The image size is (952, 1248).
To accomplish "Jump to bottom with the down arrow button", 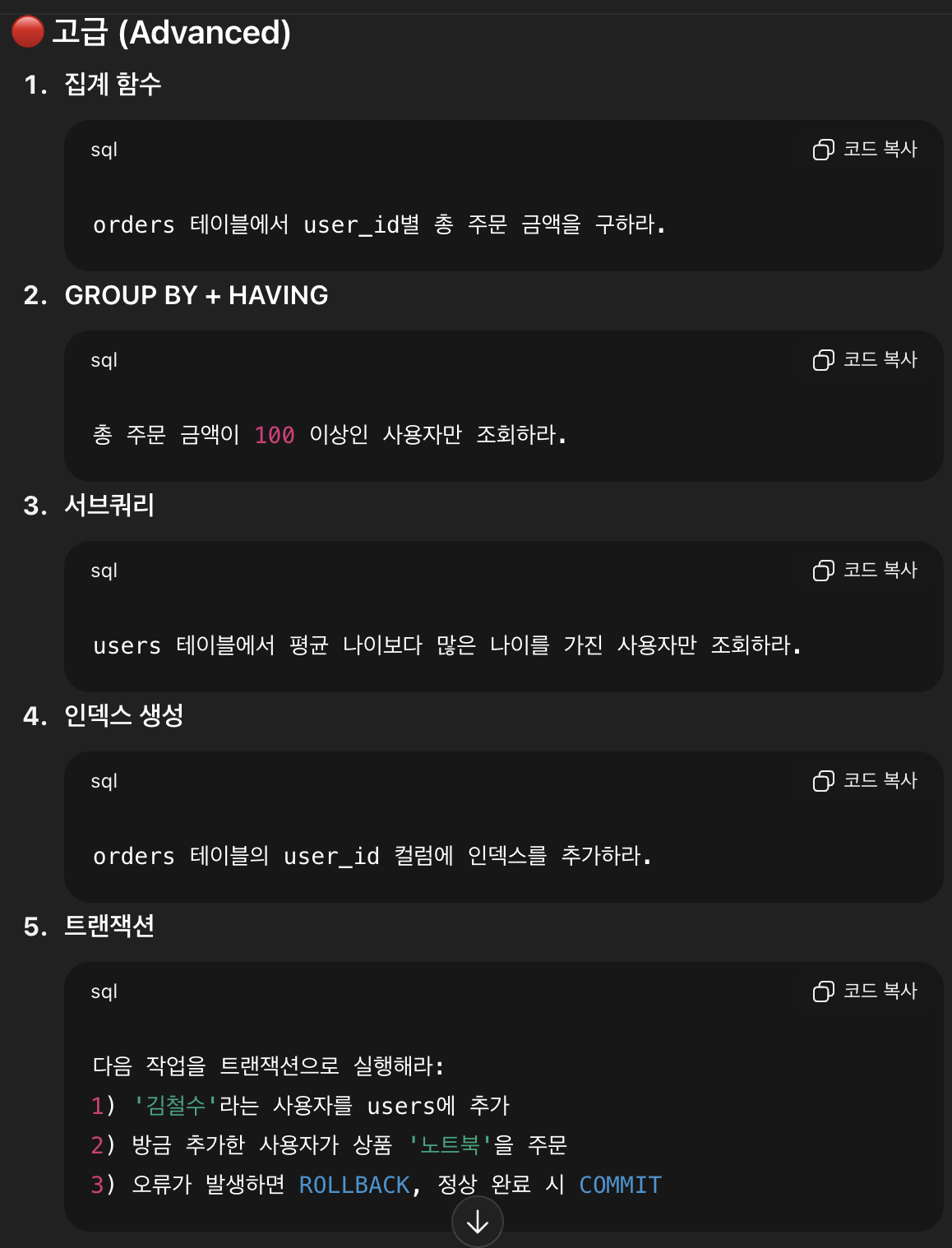I will pyautogui.click(x=478, y=1222).
